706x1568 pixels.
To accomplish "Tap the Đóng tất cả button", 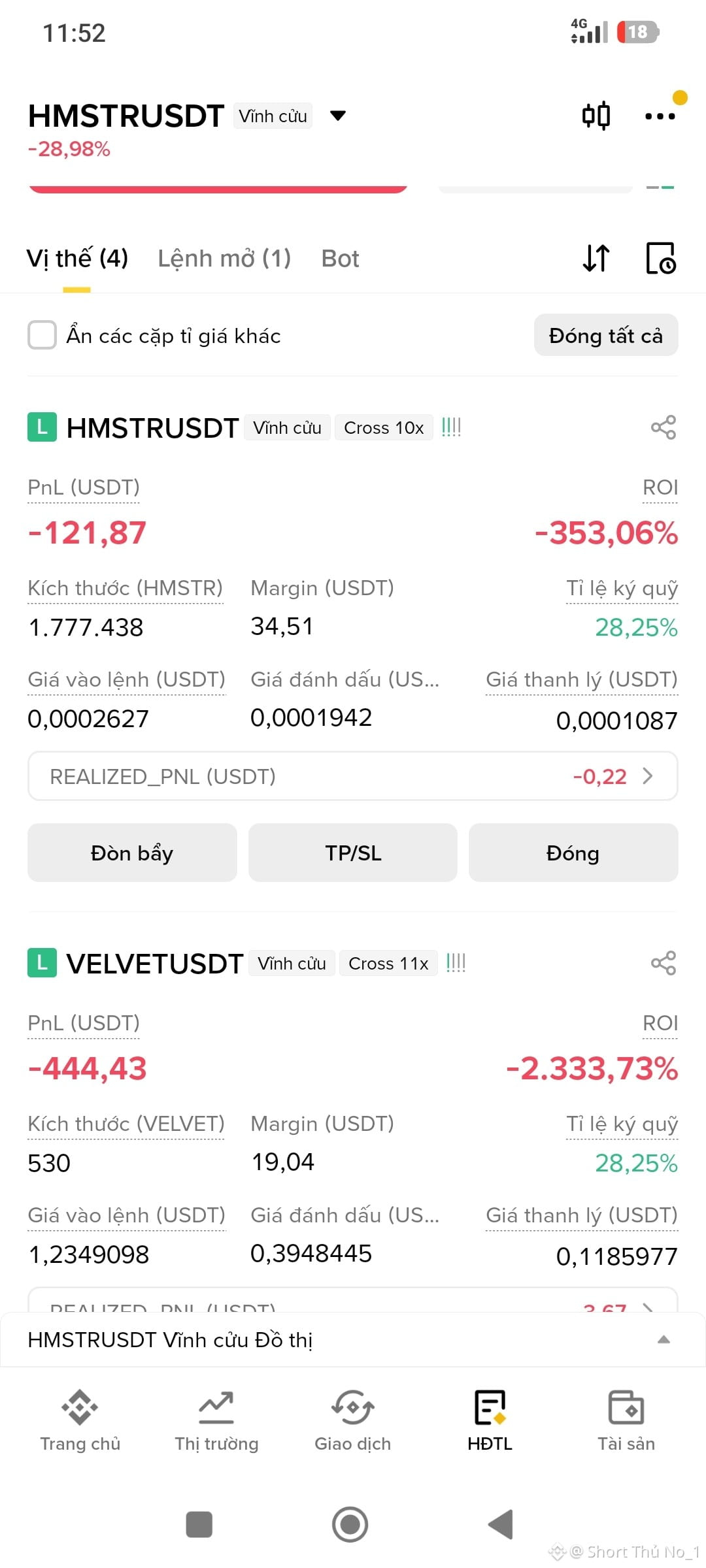I will pyautogui.click(x=606, y=335).
